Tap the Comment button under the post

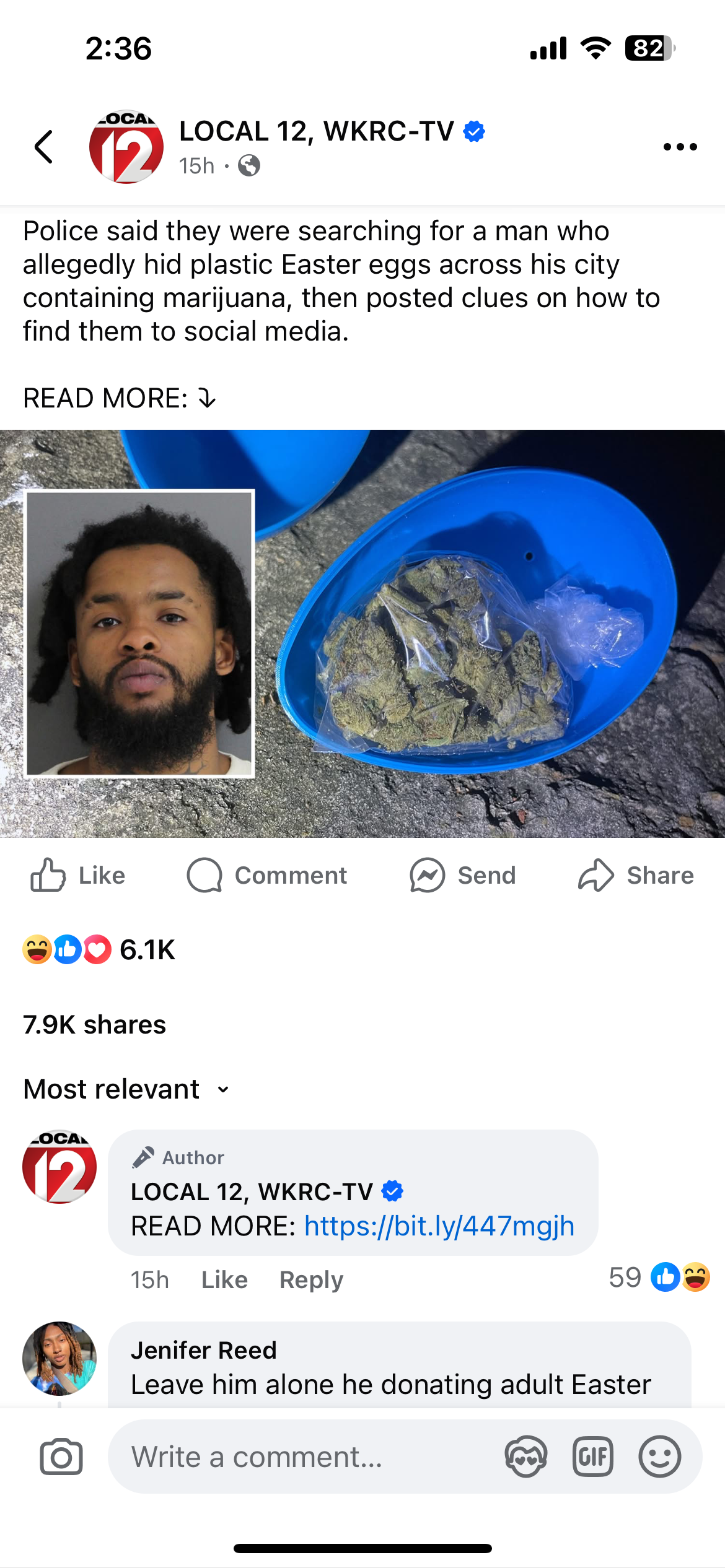(267, 875)
